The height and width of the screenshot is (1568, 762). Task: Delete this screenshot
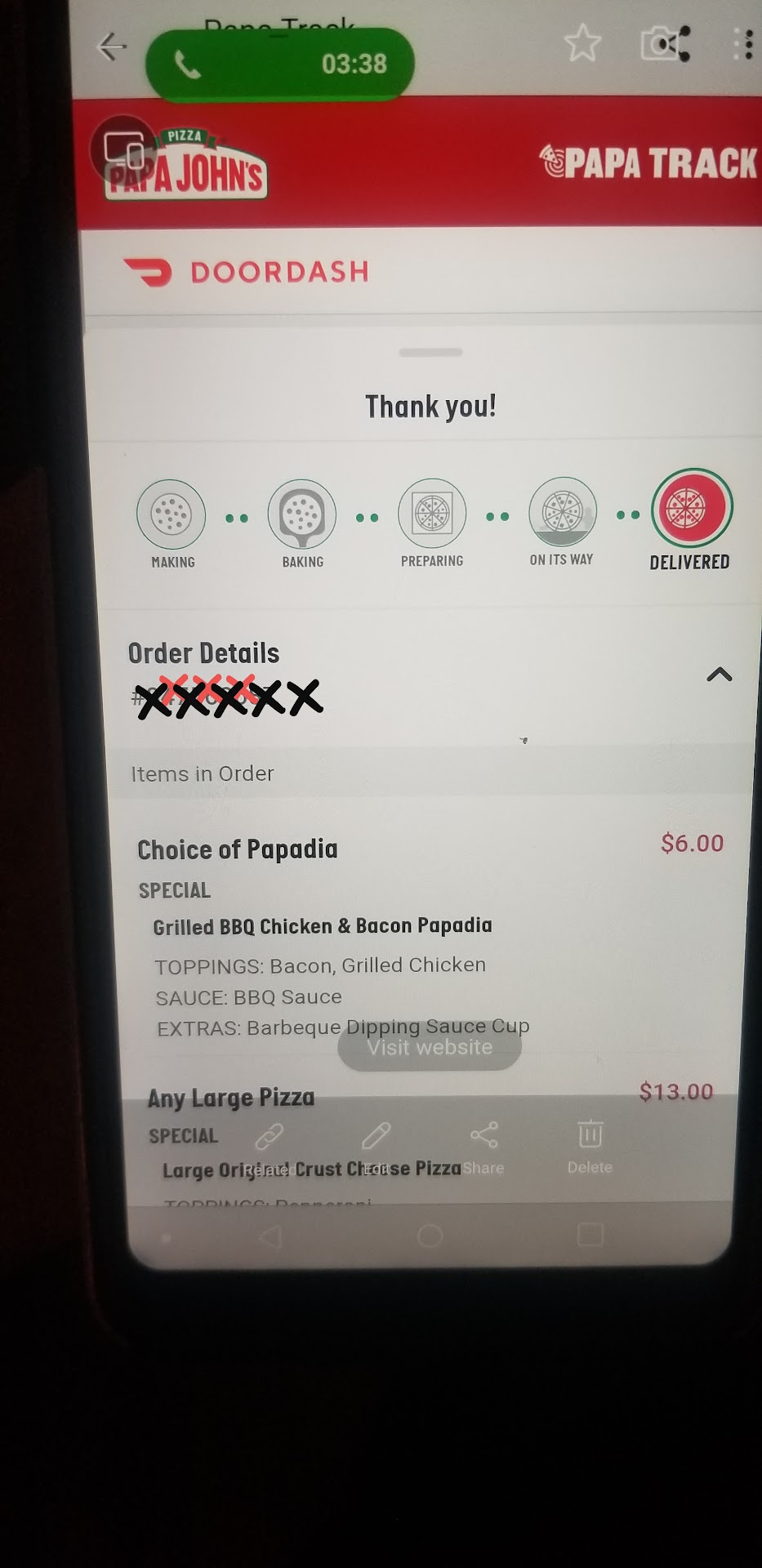590,1144
